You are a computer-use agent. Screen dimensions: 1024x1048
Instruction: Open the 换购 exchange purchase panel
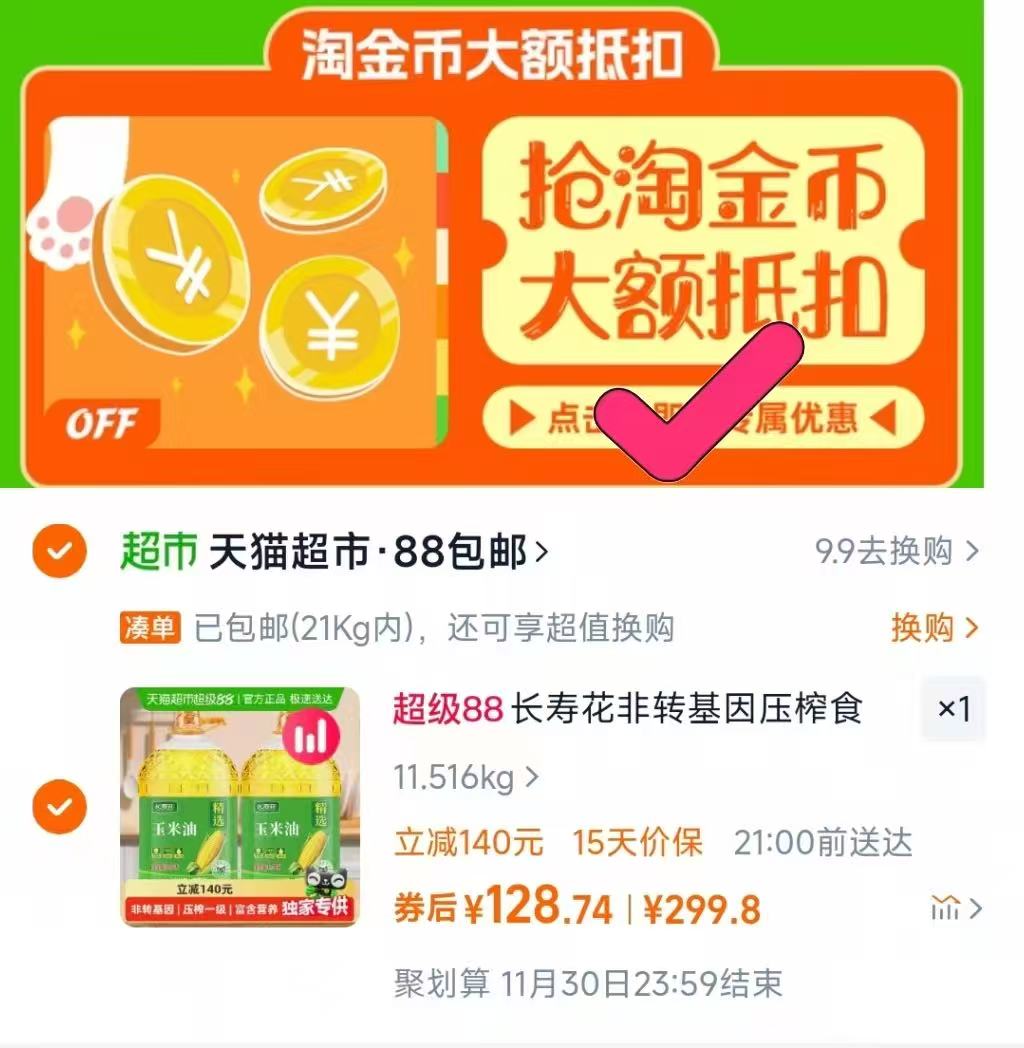[x=925, y=630]
